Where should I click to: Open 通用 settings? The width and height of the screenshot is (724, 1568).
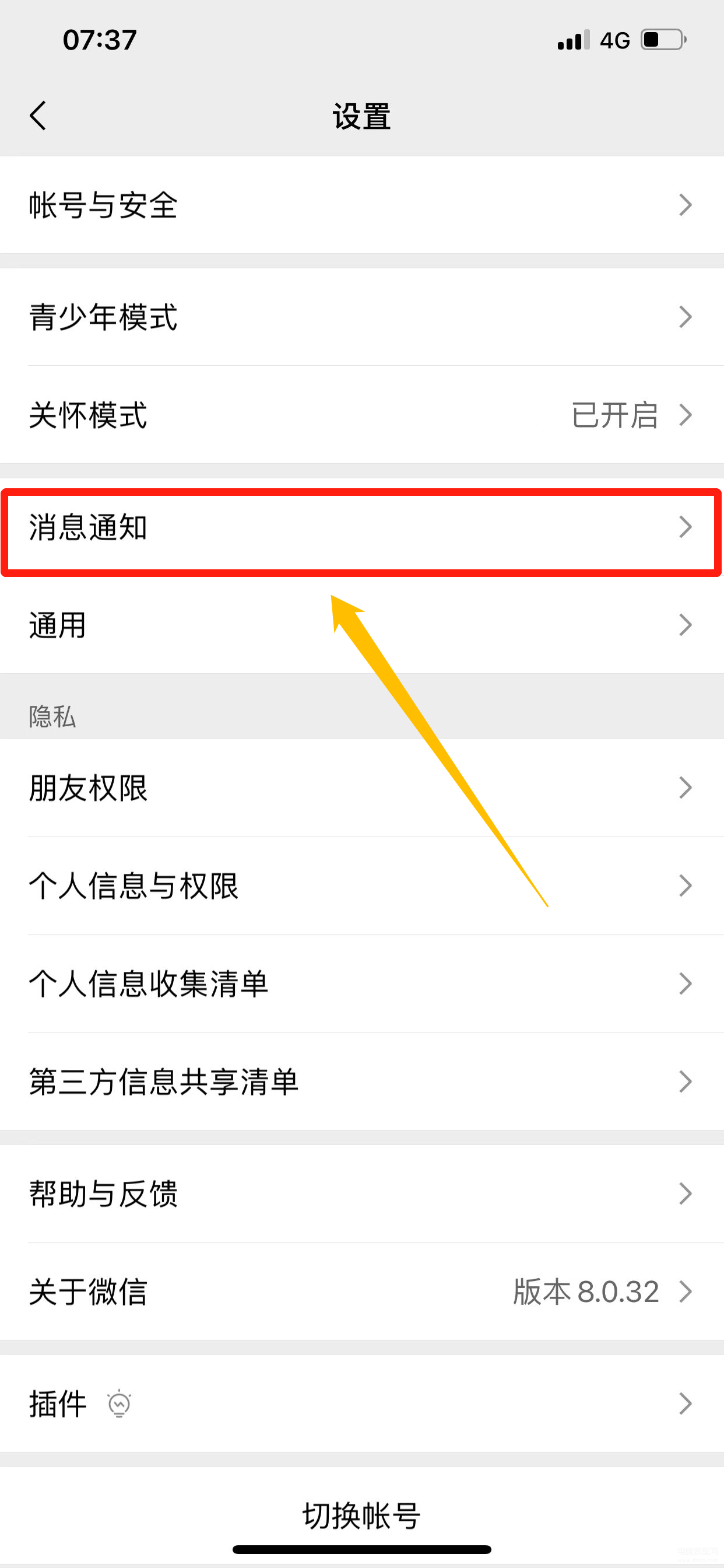(361, 625)
